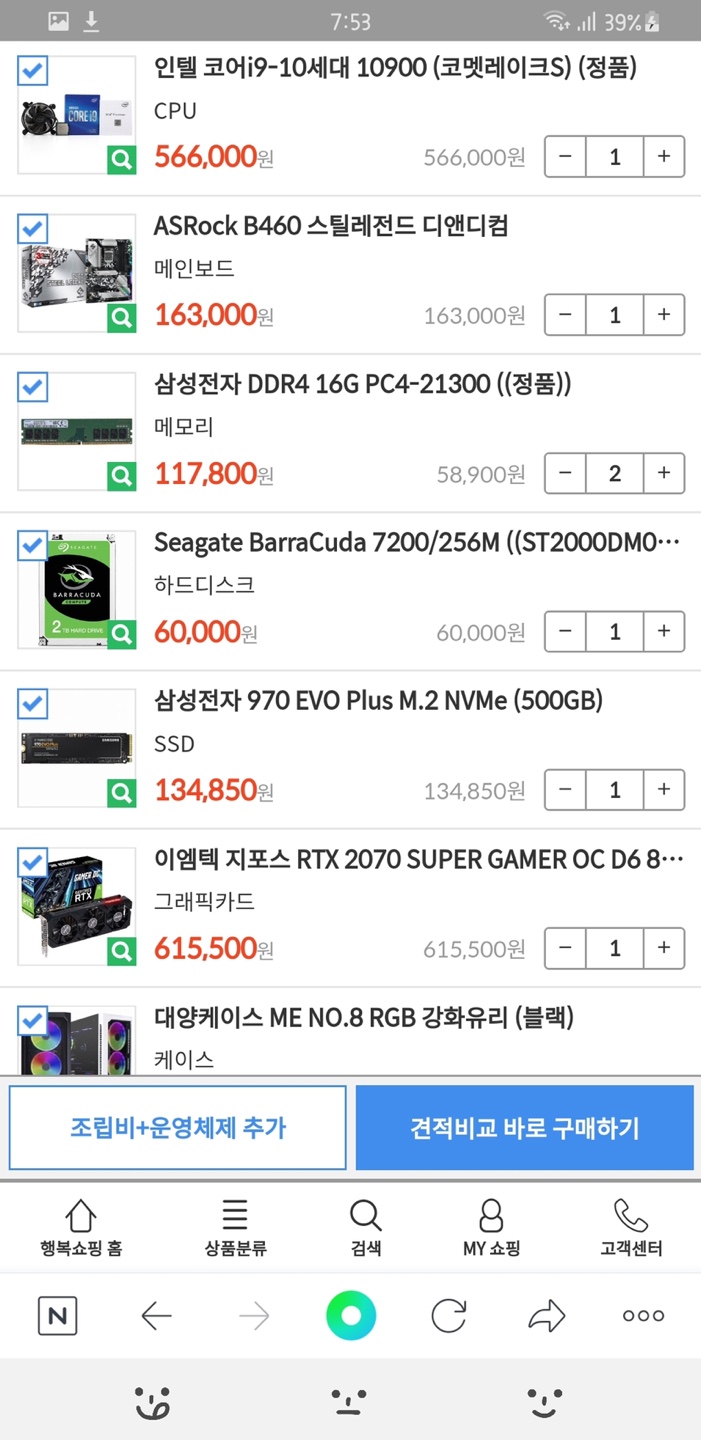Uncheck the 인텔 코어i9-10세대 10900 checkbox
This screenshot has width=701, height=1440.
33,71
